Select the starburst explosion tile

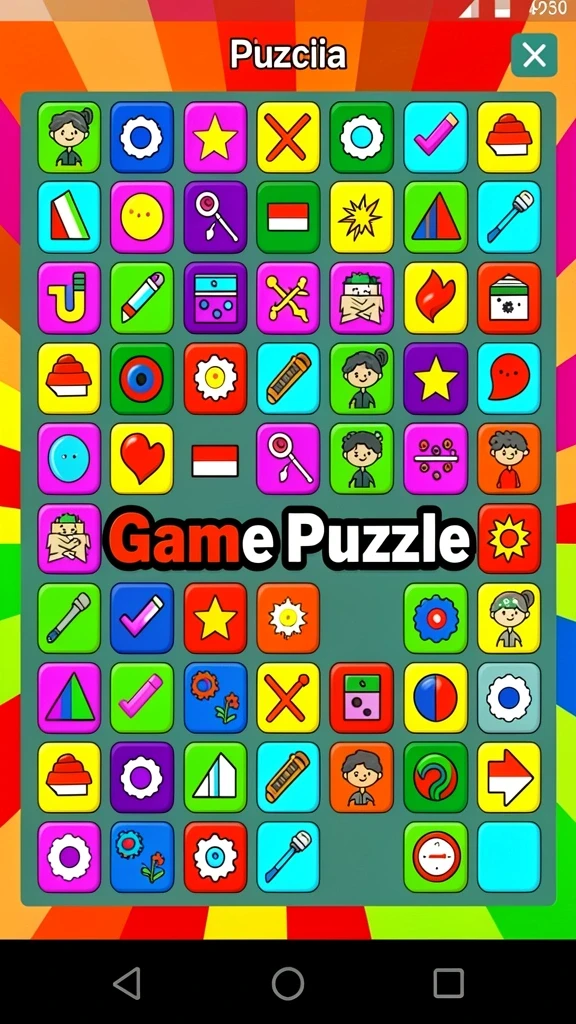coord(362,217)
